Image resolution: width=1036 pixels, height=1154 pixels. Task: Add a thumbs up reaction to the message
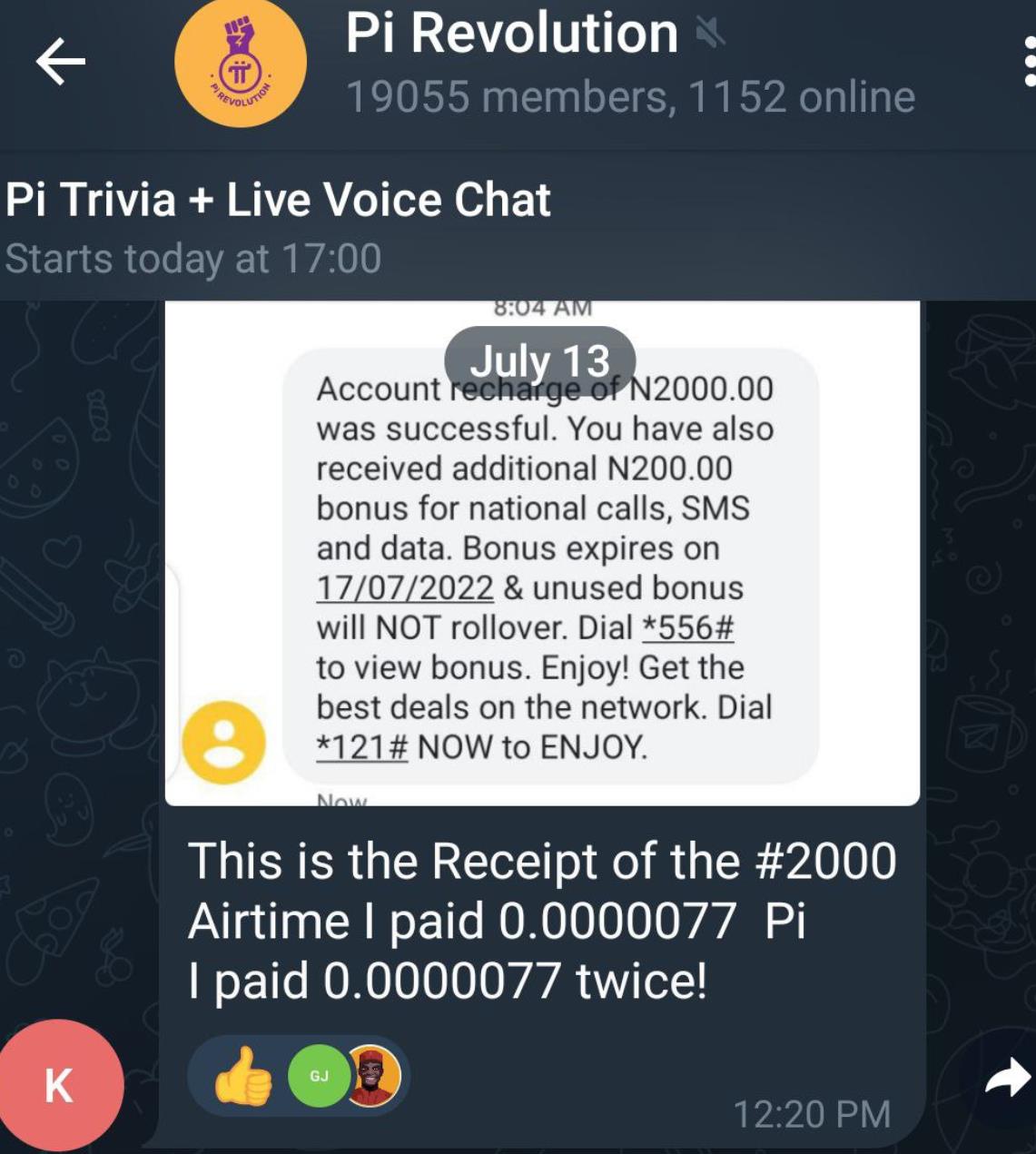pyautogui.click(x=242, y=1077)
